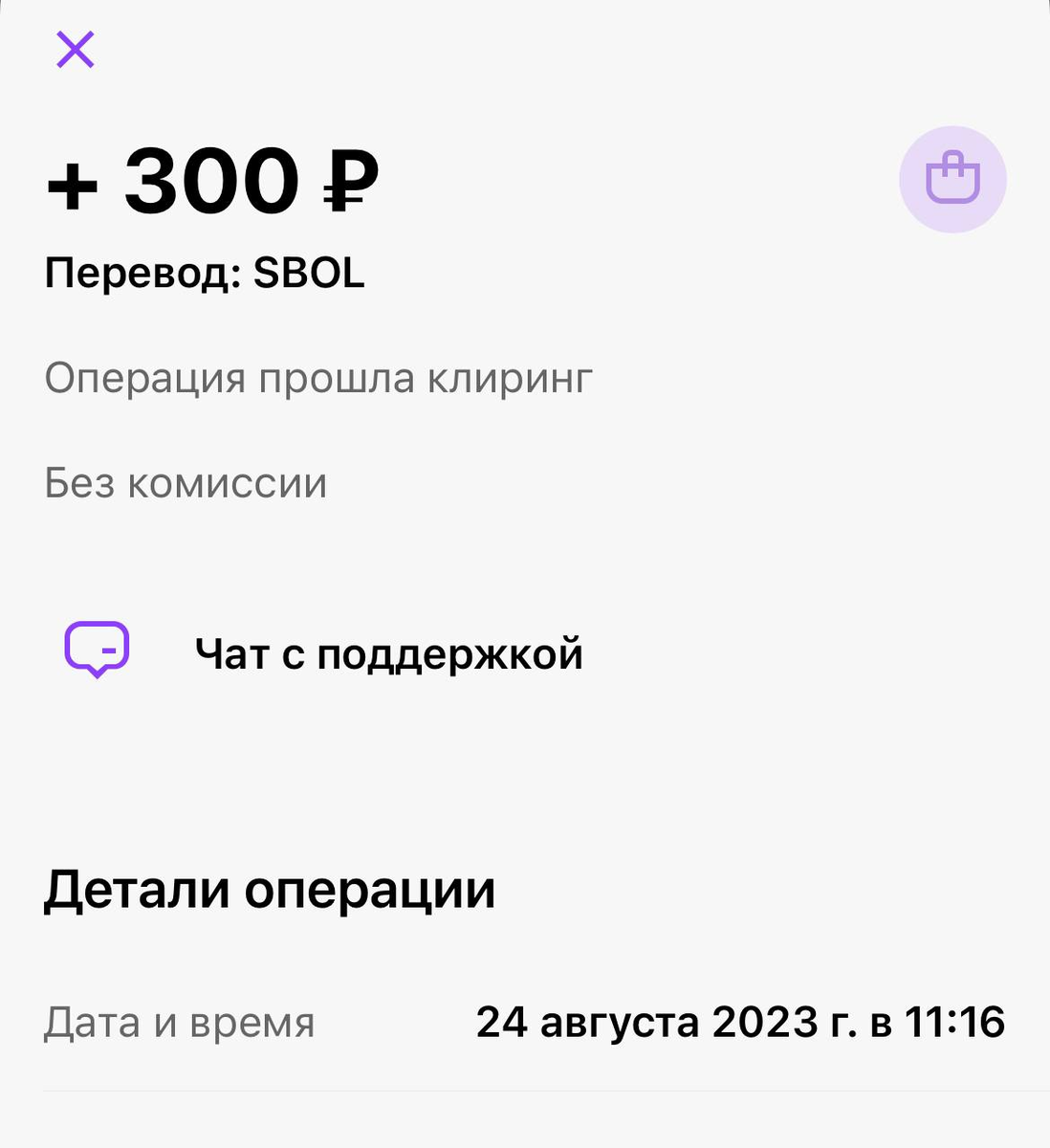Click the Перевод: SBOL label
This screenshot has height=1148, width=1050.
click(x=206, y=275)
